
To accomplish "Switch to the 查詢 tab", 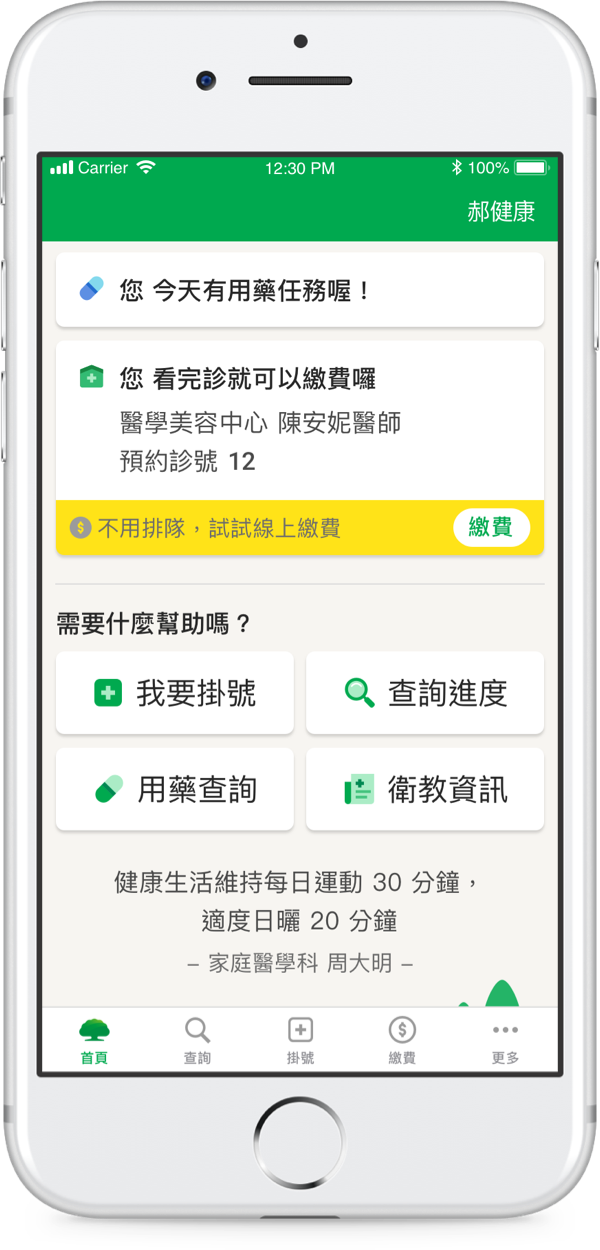I will (197, 1041).
